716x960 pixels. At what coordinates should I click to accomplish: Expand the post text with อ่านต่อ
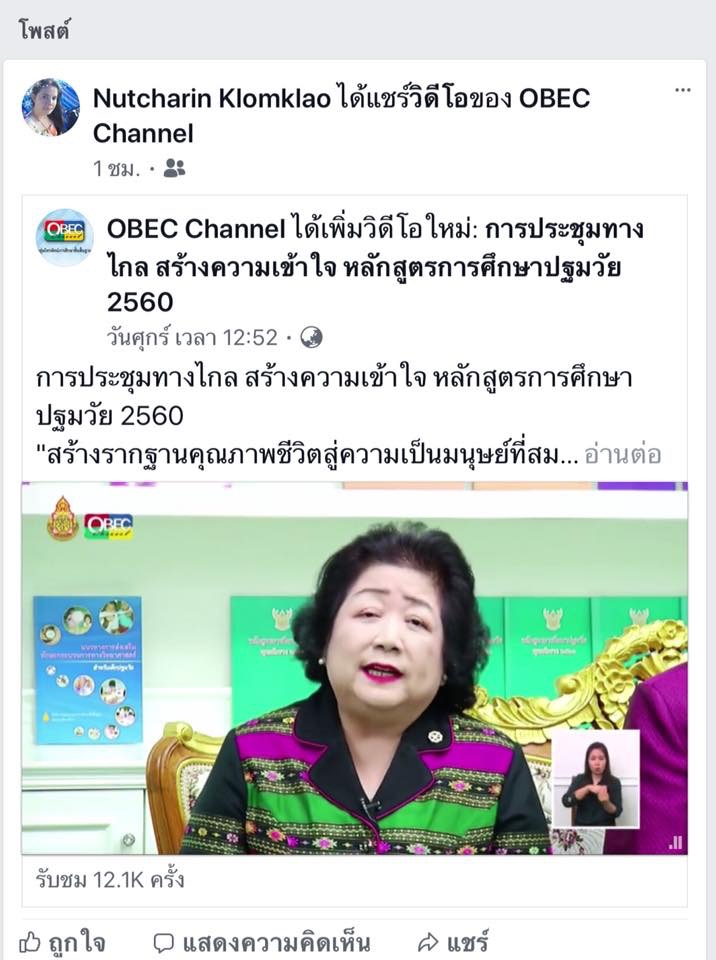pos(623,454)
